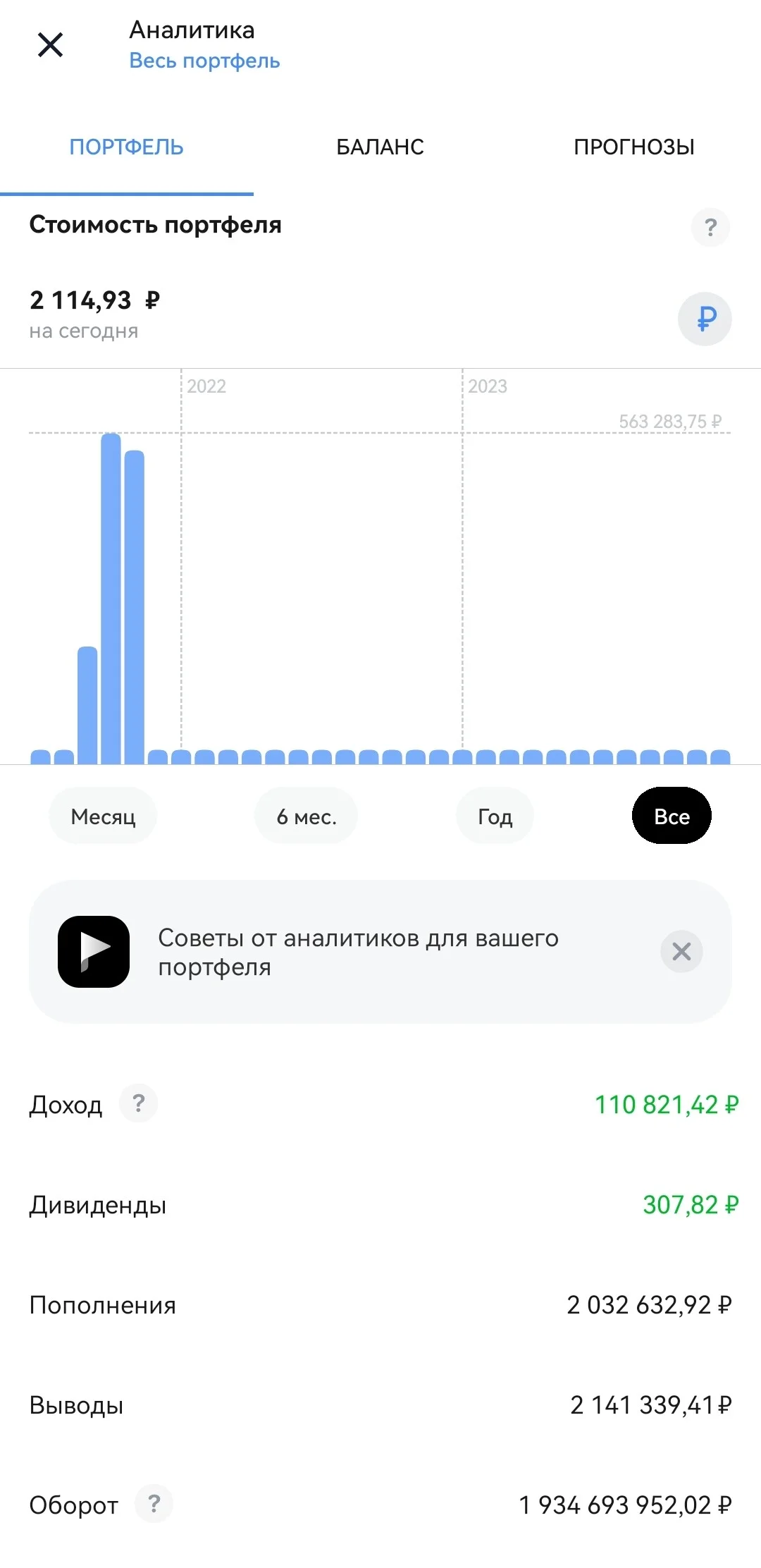
Task: Open Советы от аналитиков banner
Action: (358, 952)
